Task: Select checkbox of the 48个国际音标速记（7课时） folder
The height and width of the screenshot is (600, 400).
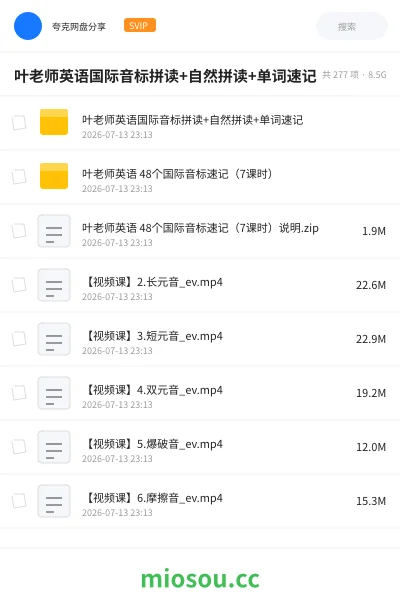Action: pos(19,177)
